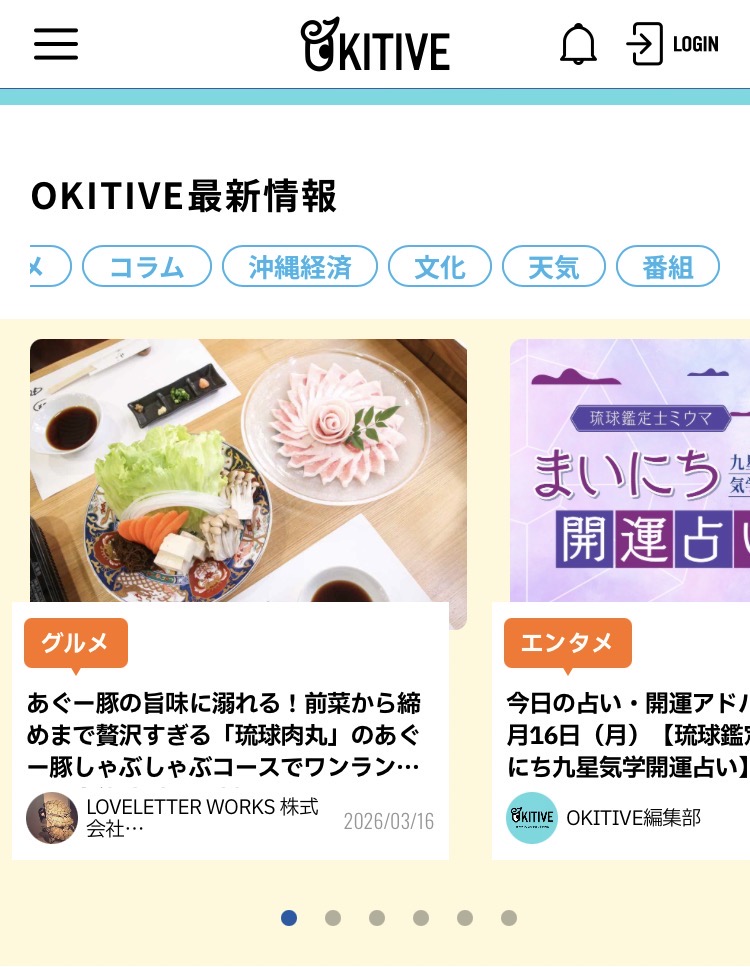This screenshot has height=967, width=750.
Task: Select the グルメ category badge
Action: [75, 643]
